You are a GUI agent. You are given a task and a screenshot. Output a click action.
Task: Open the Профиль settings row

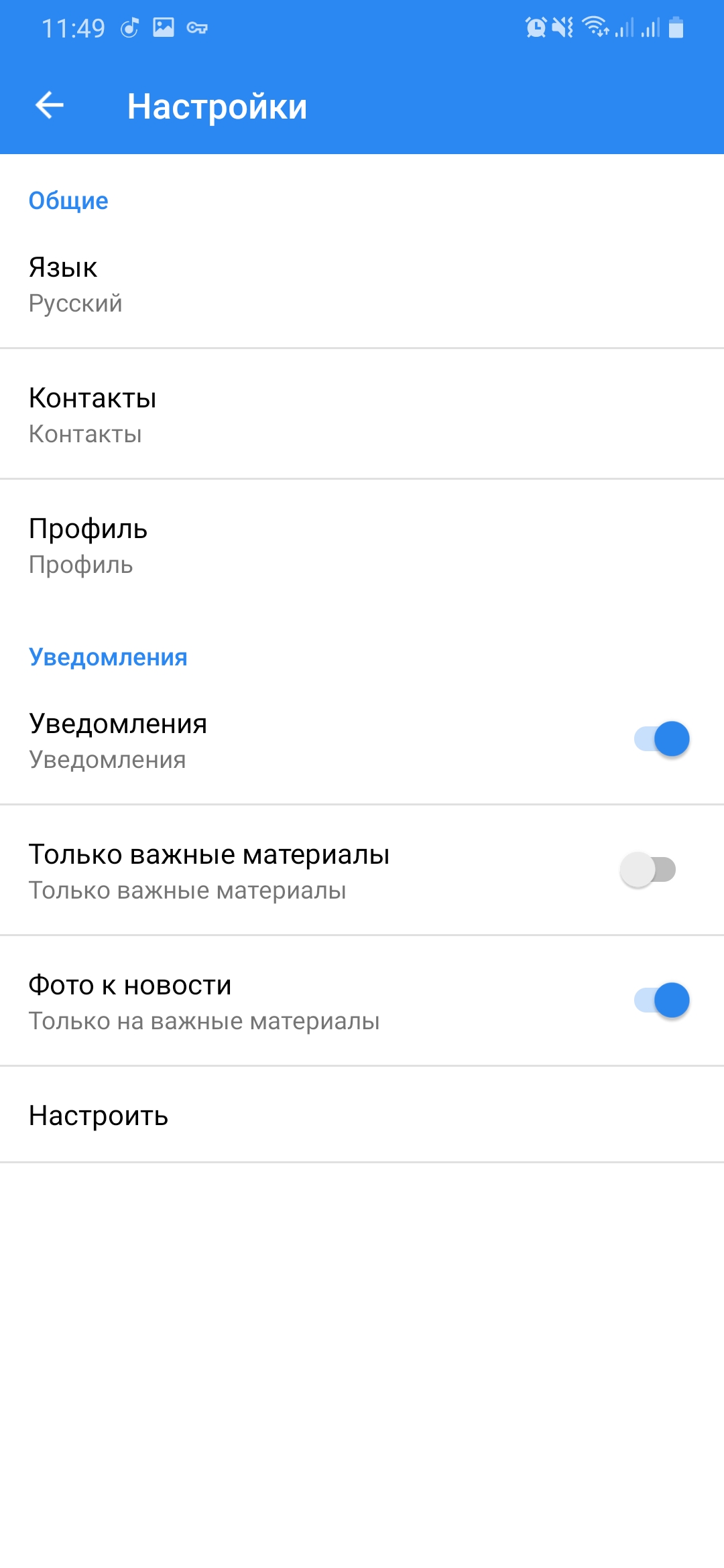tap(362, 545)
